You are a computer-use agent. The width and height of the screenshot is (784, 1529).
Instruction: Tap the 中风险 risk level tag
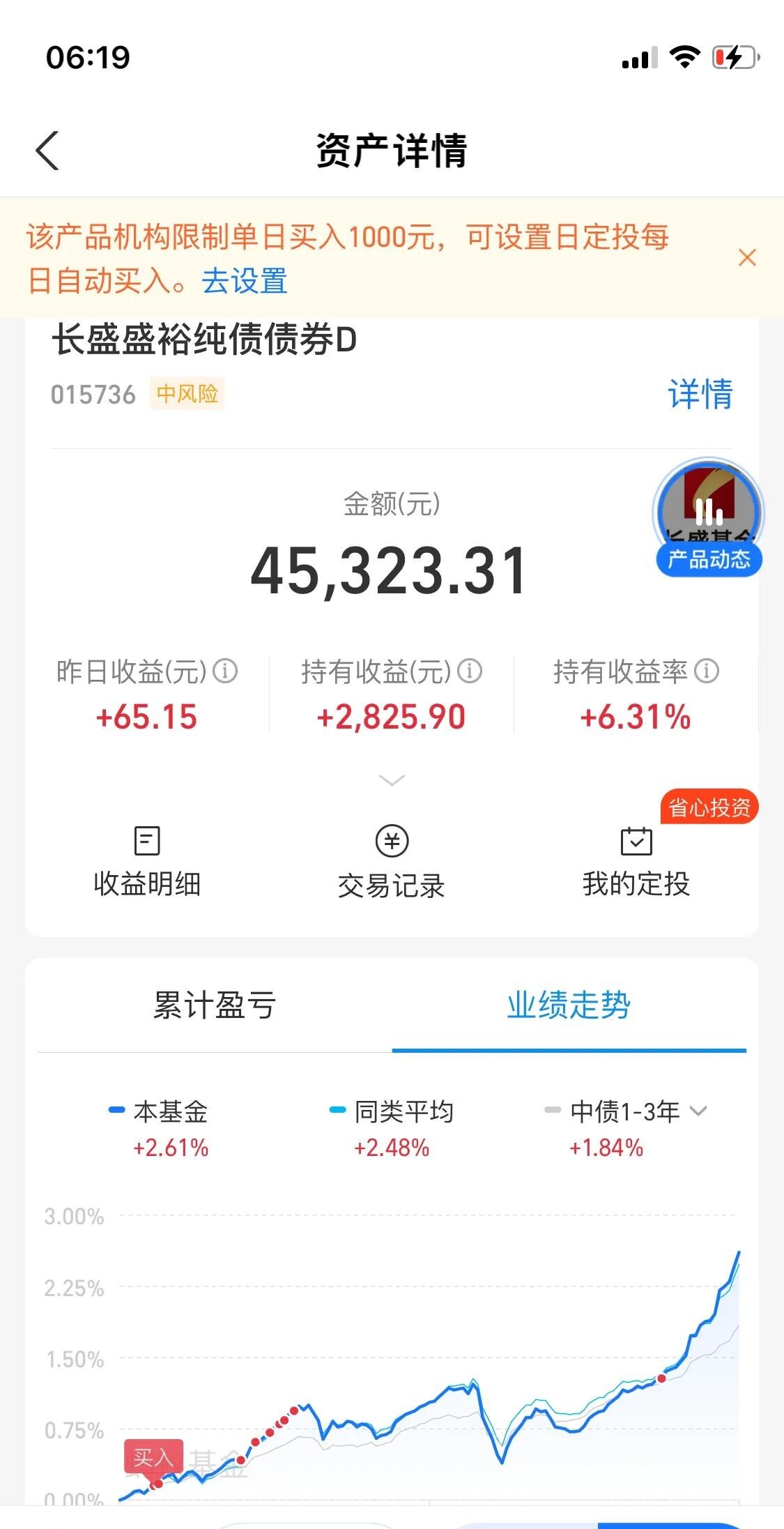pyautogui.click(x=187, y=395)
